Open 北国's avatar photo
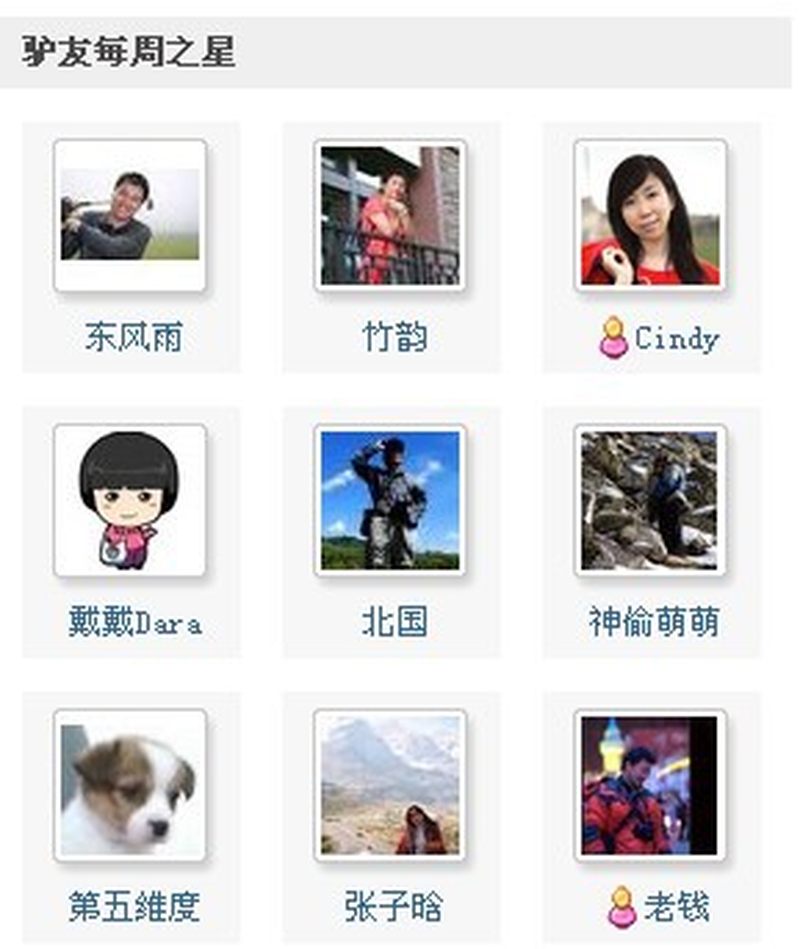Viewport: 800px width, 949px height. [x=390, y=500]
